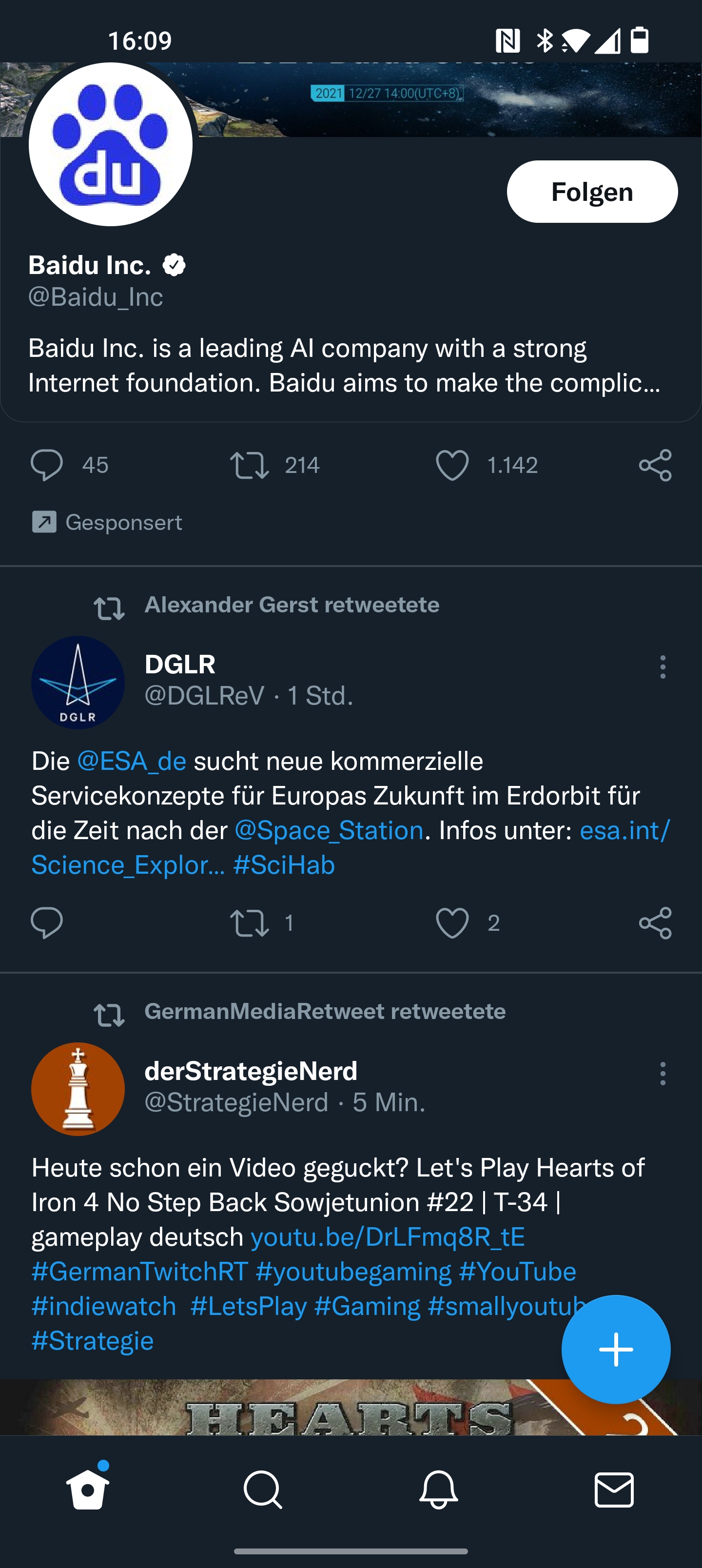Open overflow menu on the DGLR tweet
Screen dimensions: 702x1568
[x=663, y=667]
